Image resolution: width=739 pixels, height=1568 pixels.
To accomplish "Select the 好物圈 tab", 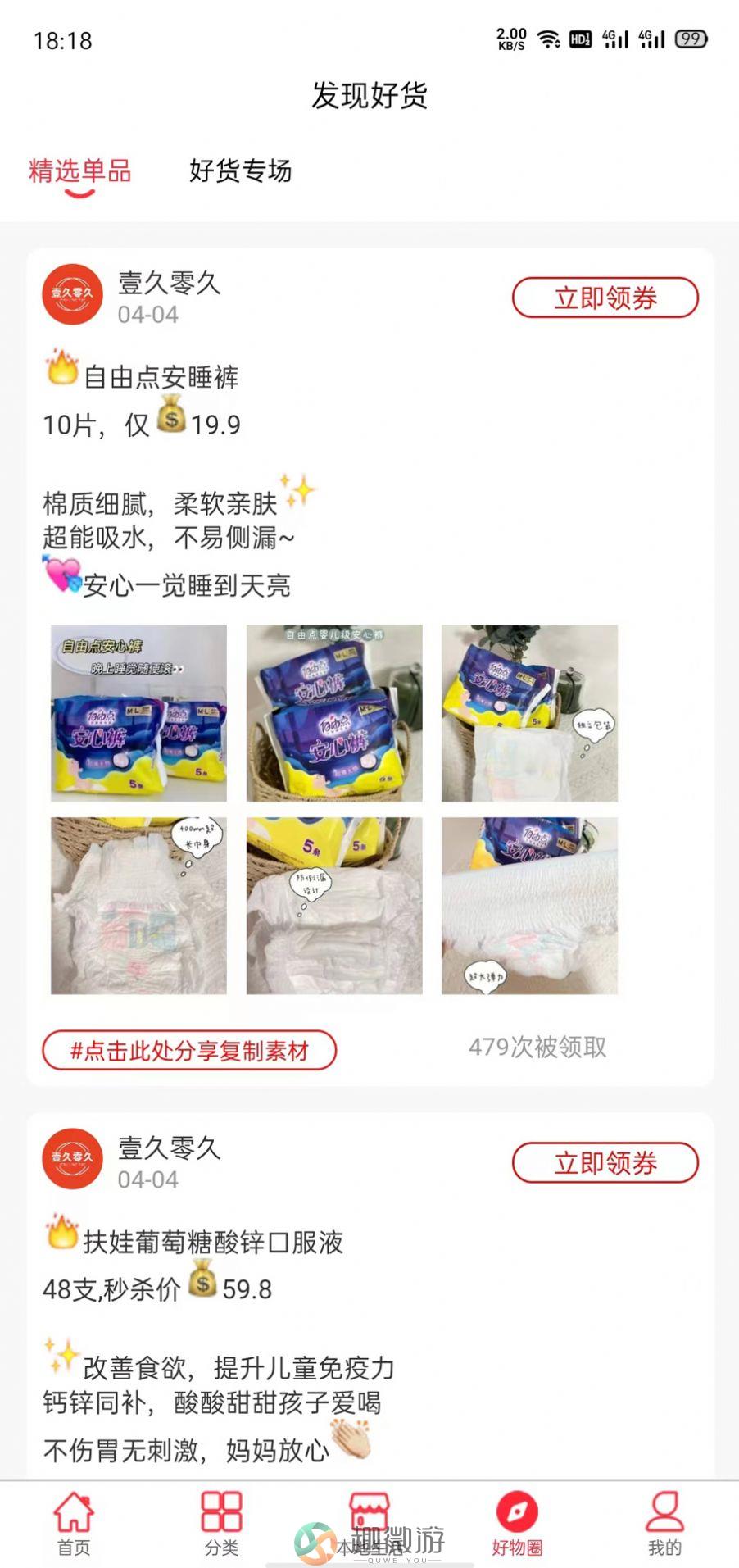I will coord(517,1523).
